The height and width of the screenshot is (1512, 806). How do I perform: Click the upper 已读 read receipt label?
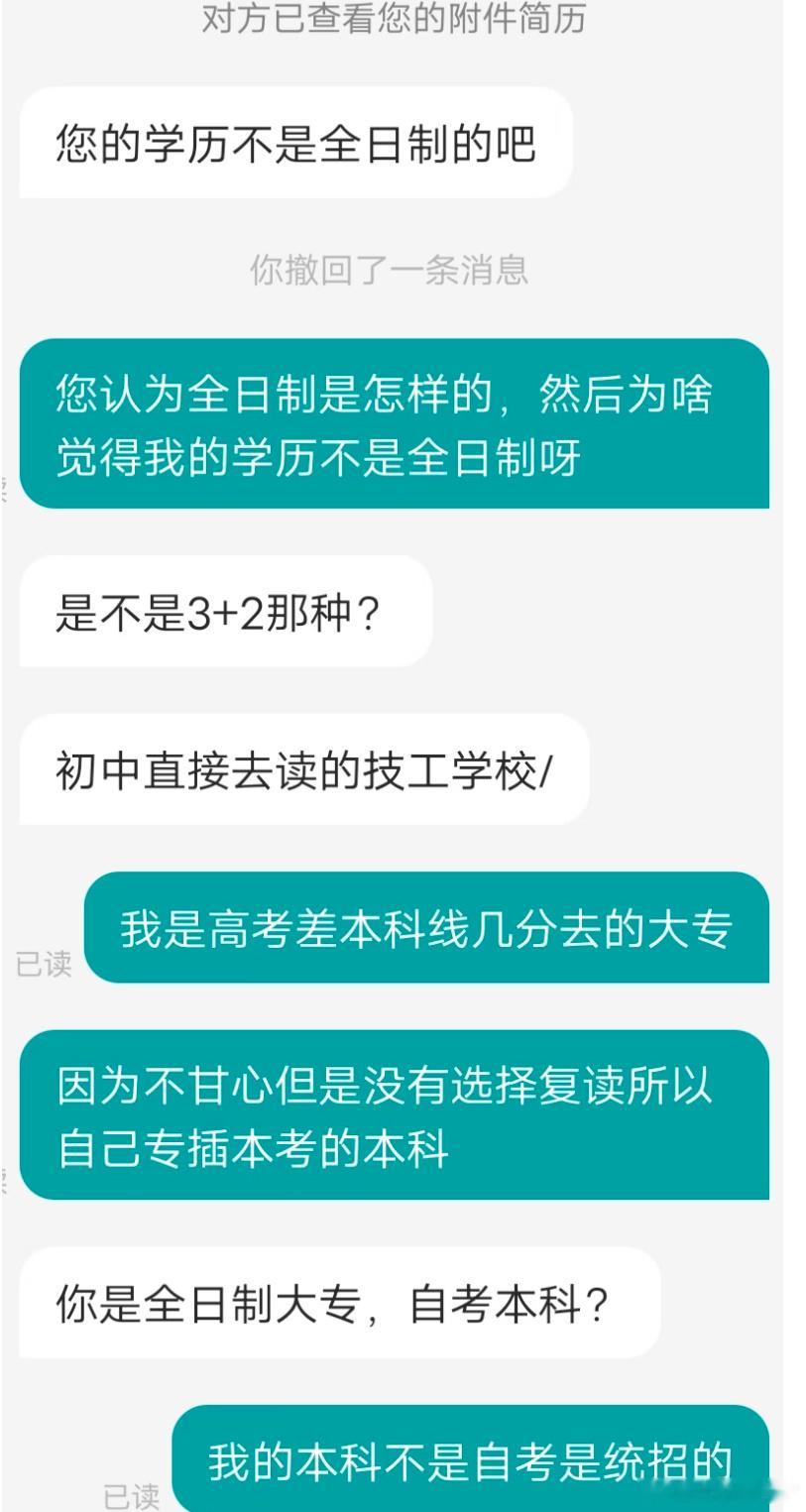[46, 962]
